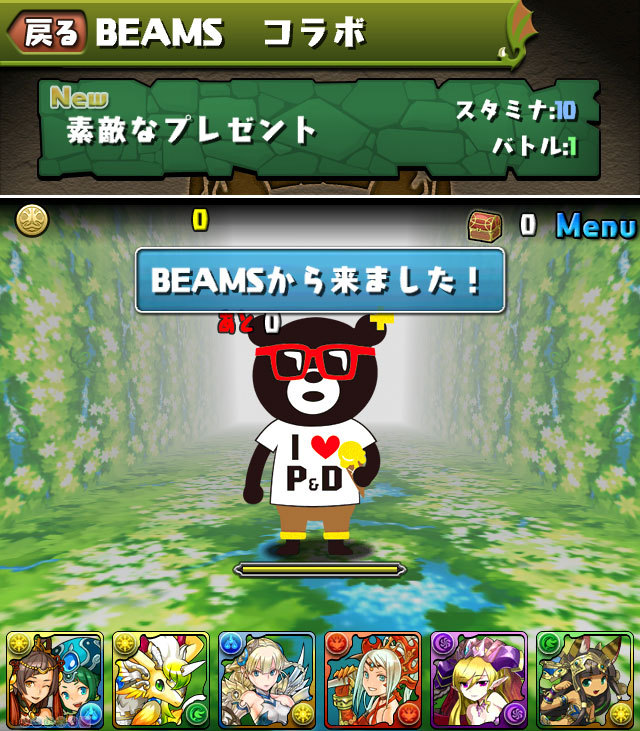Tap the two-girl leader monster card
640x731 pixels.
(x=55, y=679)
